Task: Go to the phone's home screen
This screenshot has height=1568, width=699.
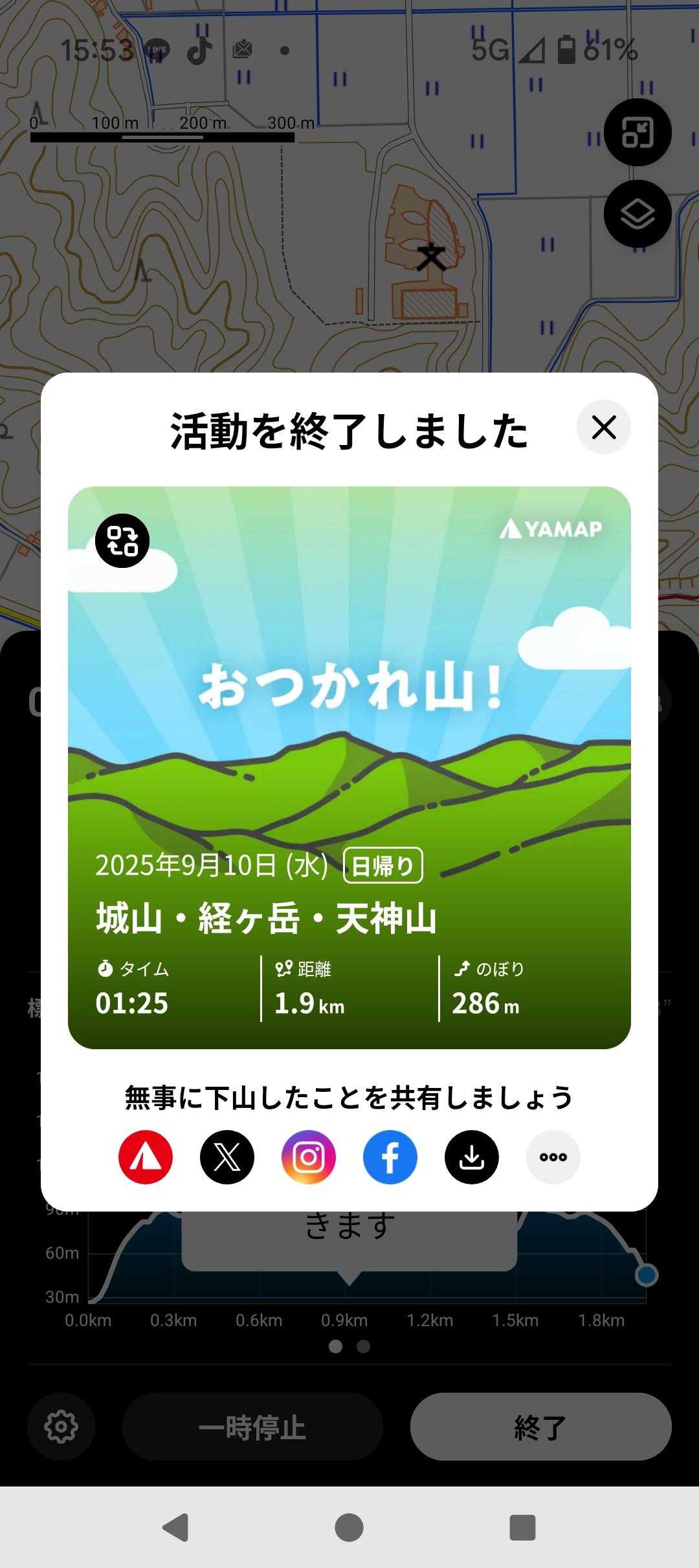Action: [x=349, y=1527]
